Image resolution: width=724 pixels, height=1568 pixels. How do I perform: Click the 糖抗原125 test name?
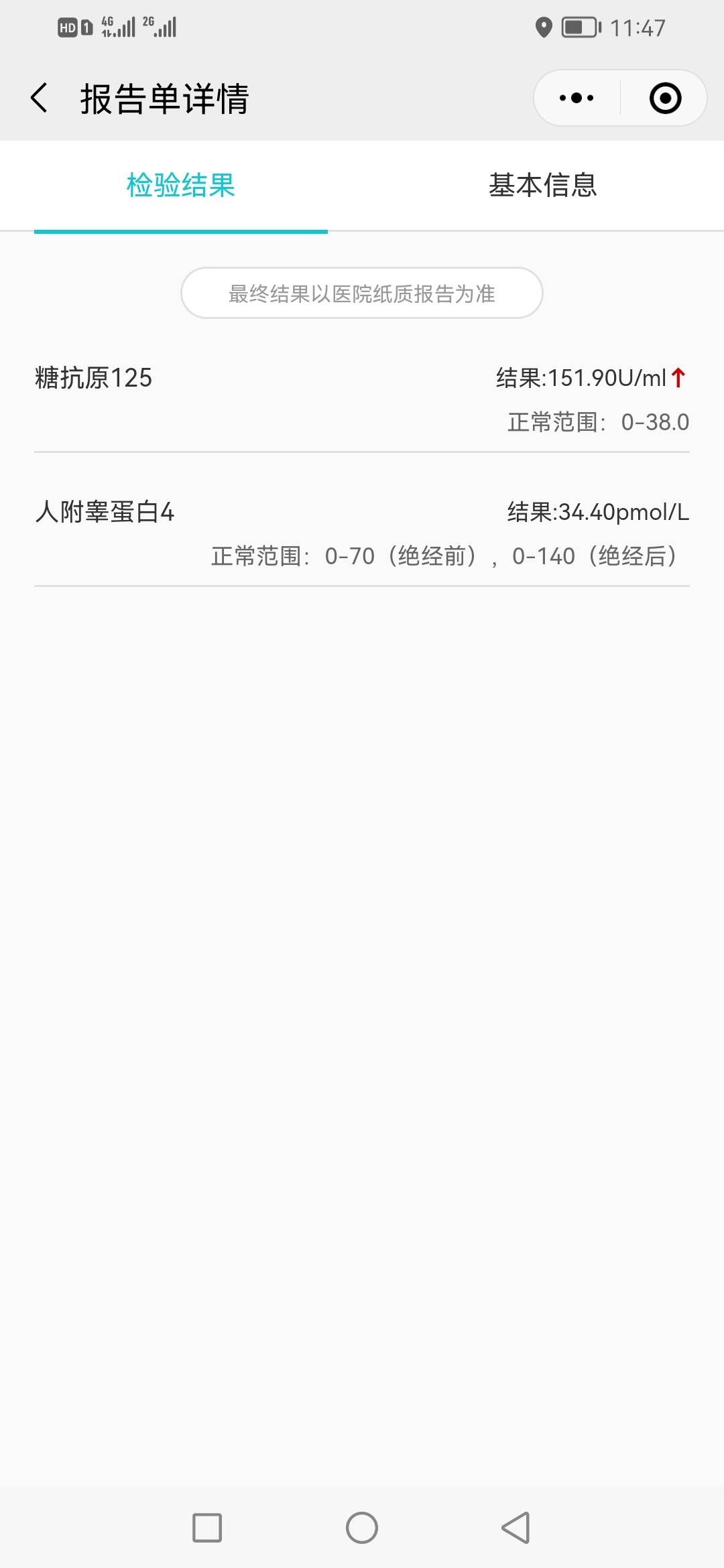coord(93,378)
